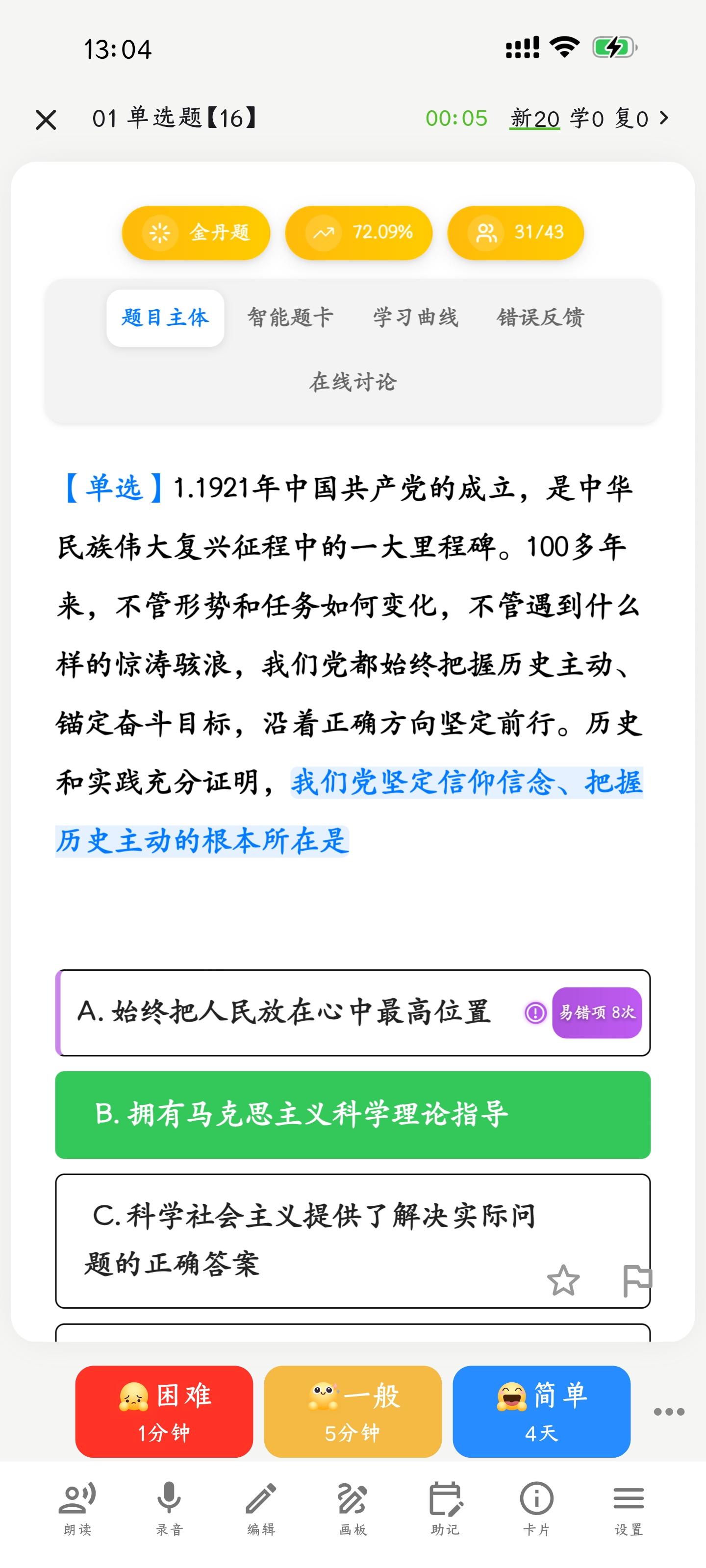706x1568 pixels.
Task: Star this question as favorite
Action: pos(563,1281)
